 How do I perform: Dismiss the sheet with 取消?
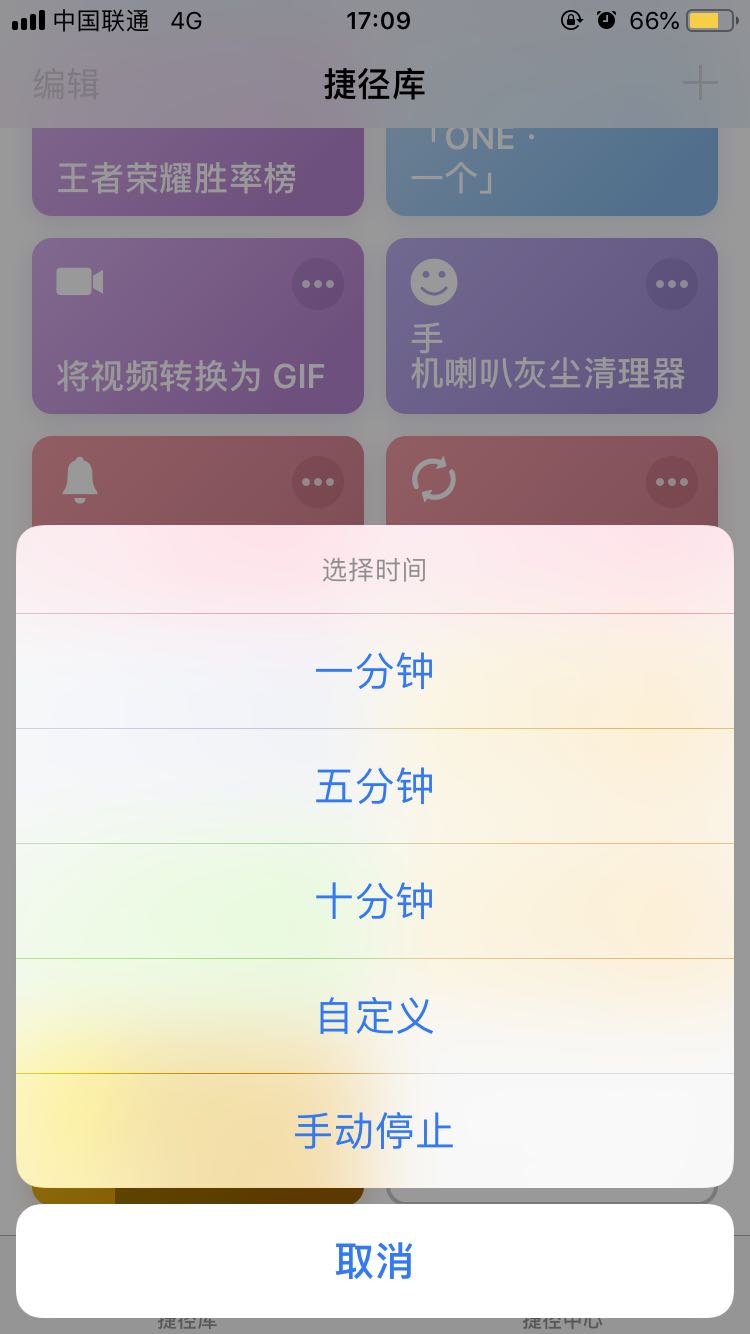point(375,1261)
